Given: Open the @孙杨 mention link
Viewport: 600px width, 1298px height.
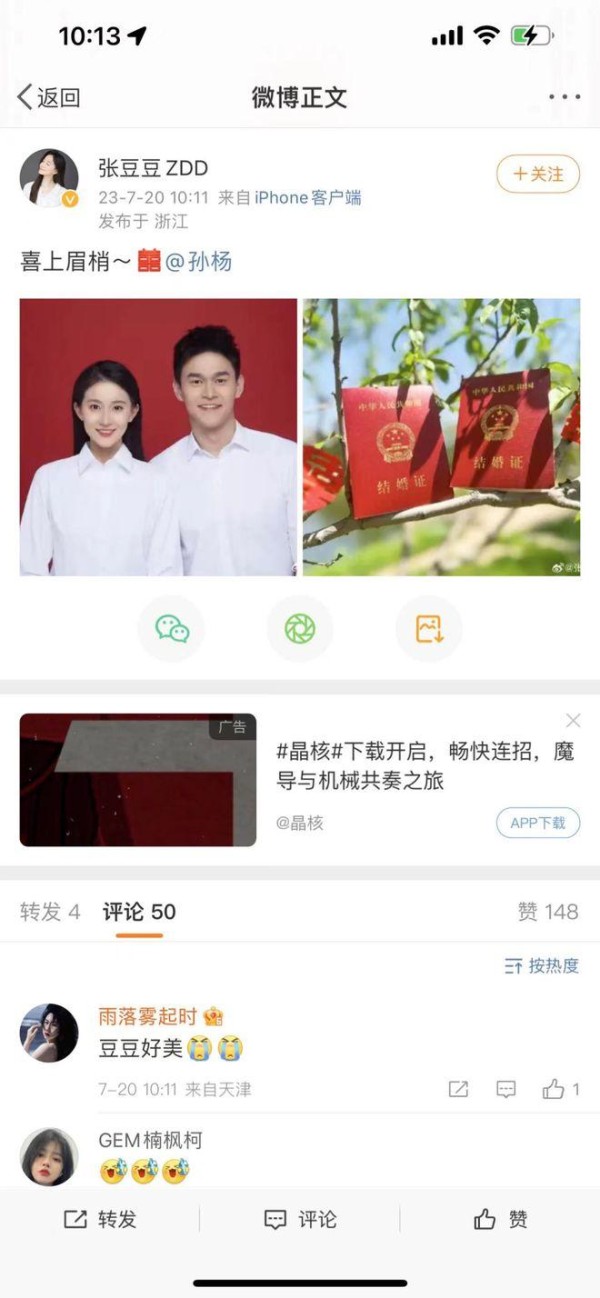Looking at the screenshot, I should [198, 262].
